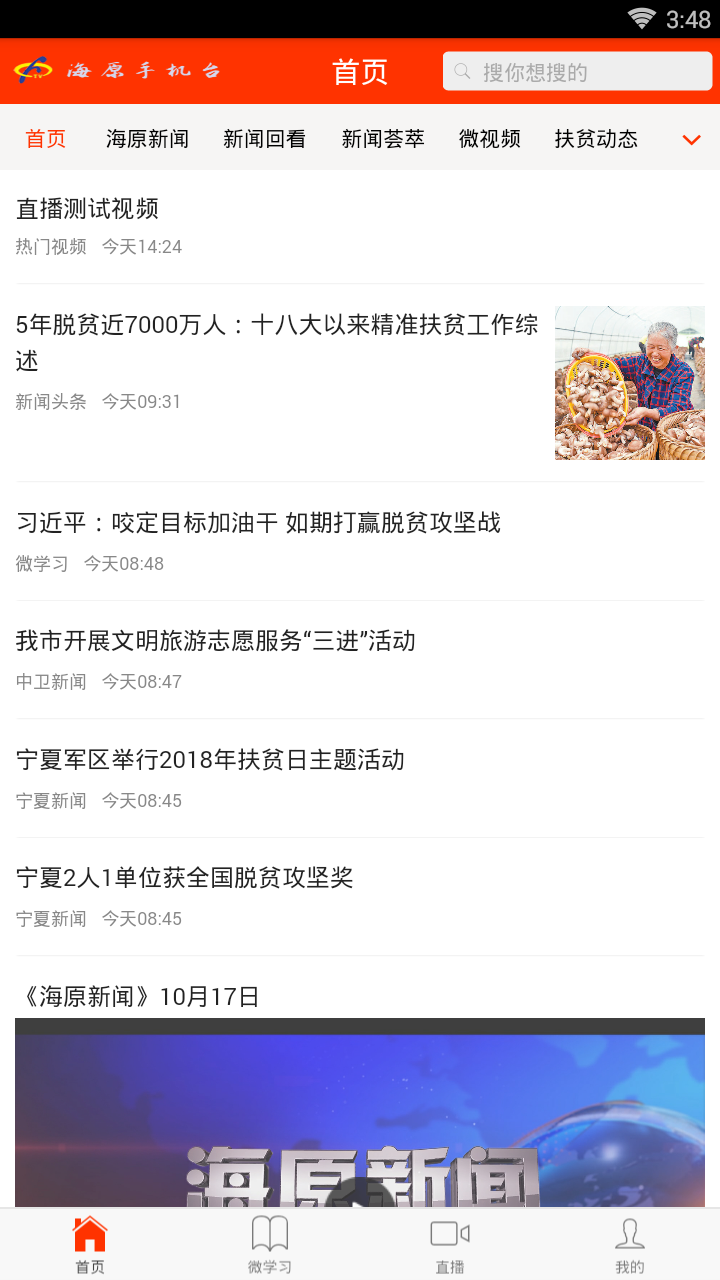Viewport: 720px width, 1280px height.
Task: Go to the 我的 profile tab
Action: (630, 1246)
